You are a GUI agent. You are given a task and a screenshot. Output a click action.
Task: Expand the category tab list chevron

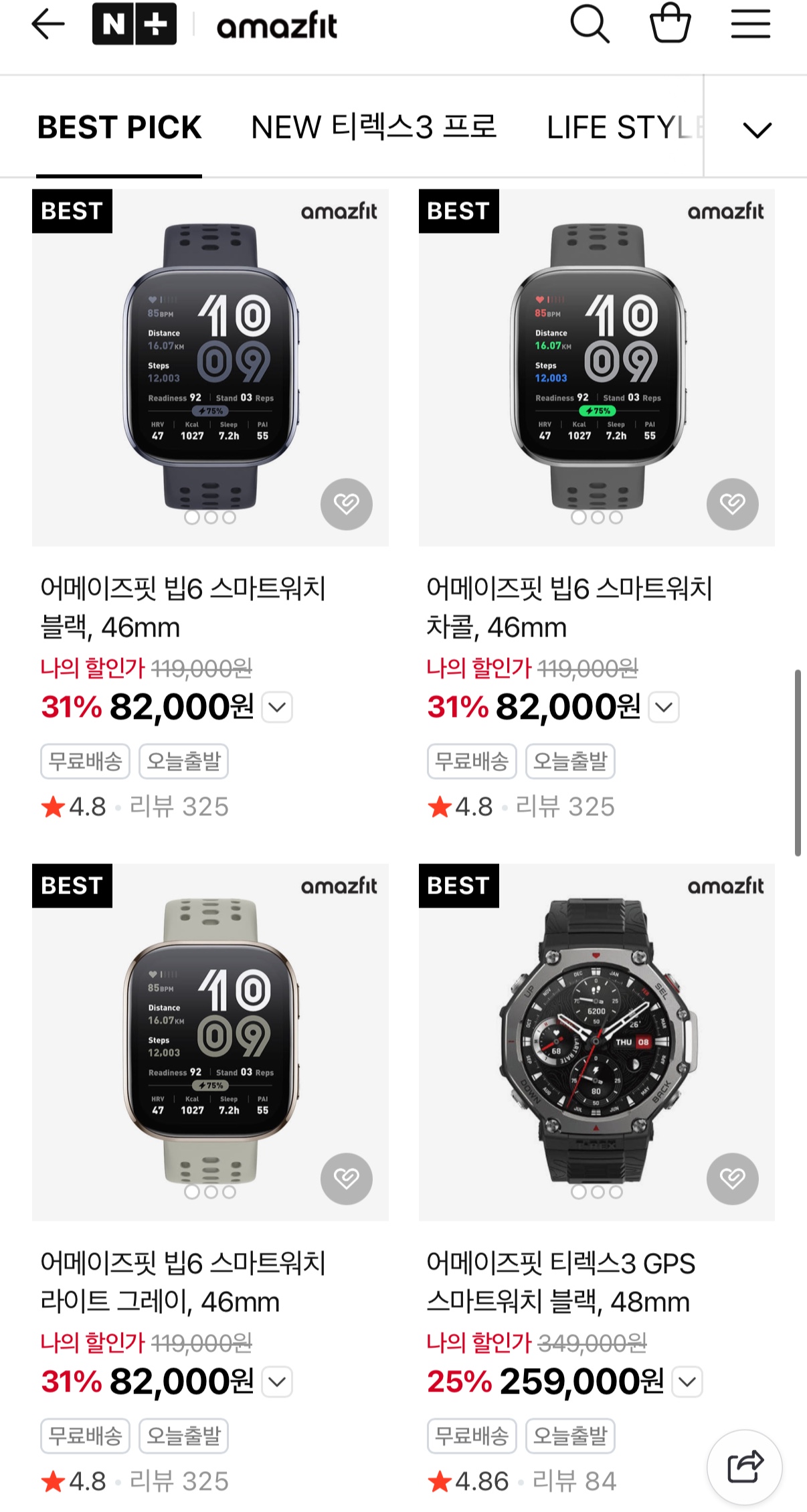pyautogui.click(x=757, y=129)
